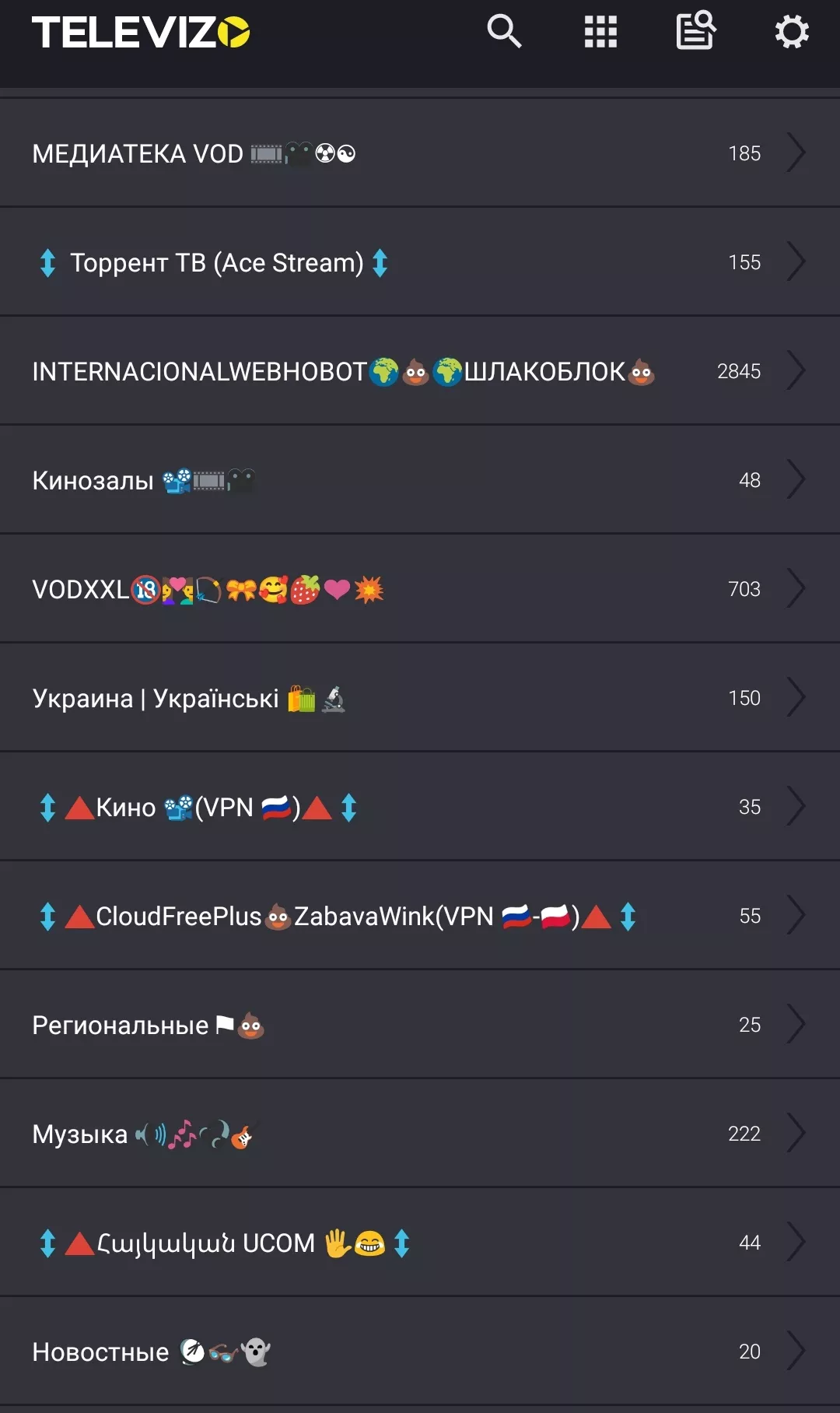Image resolution: width=840 pixels, height=1413 pixels.
Task: Open the search icon
Action: pos(504,32)
